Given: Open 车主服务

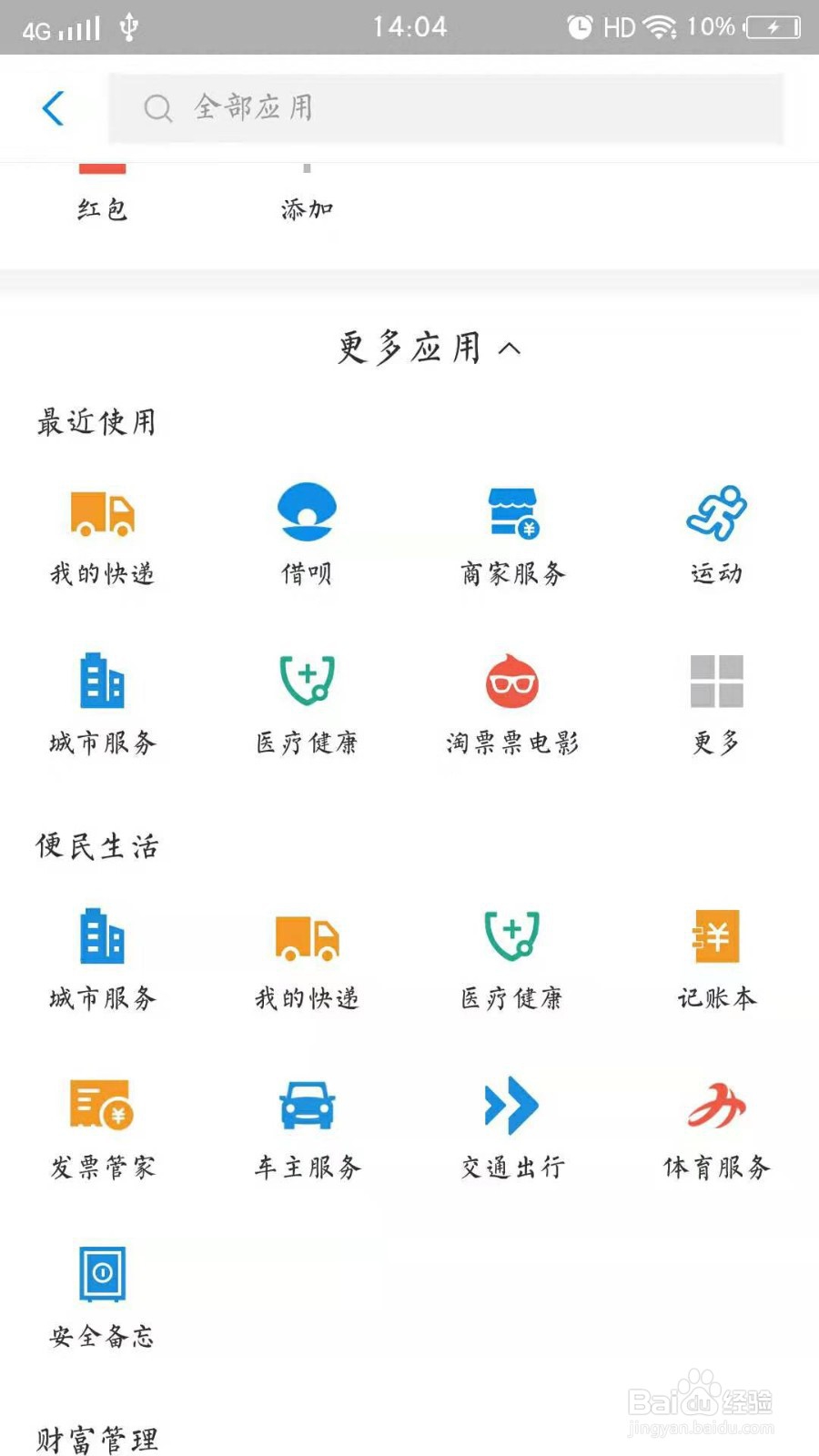Looking at the screenshot, I should [307, 1128].
